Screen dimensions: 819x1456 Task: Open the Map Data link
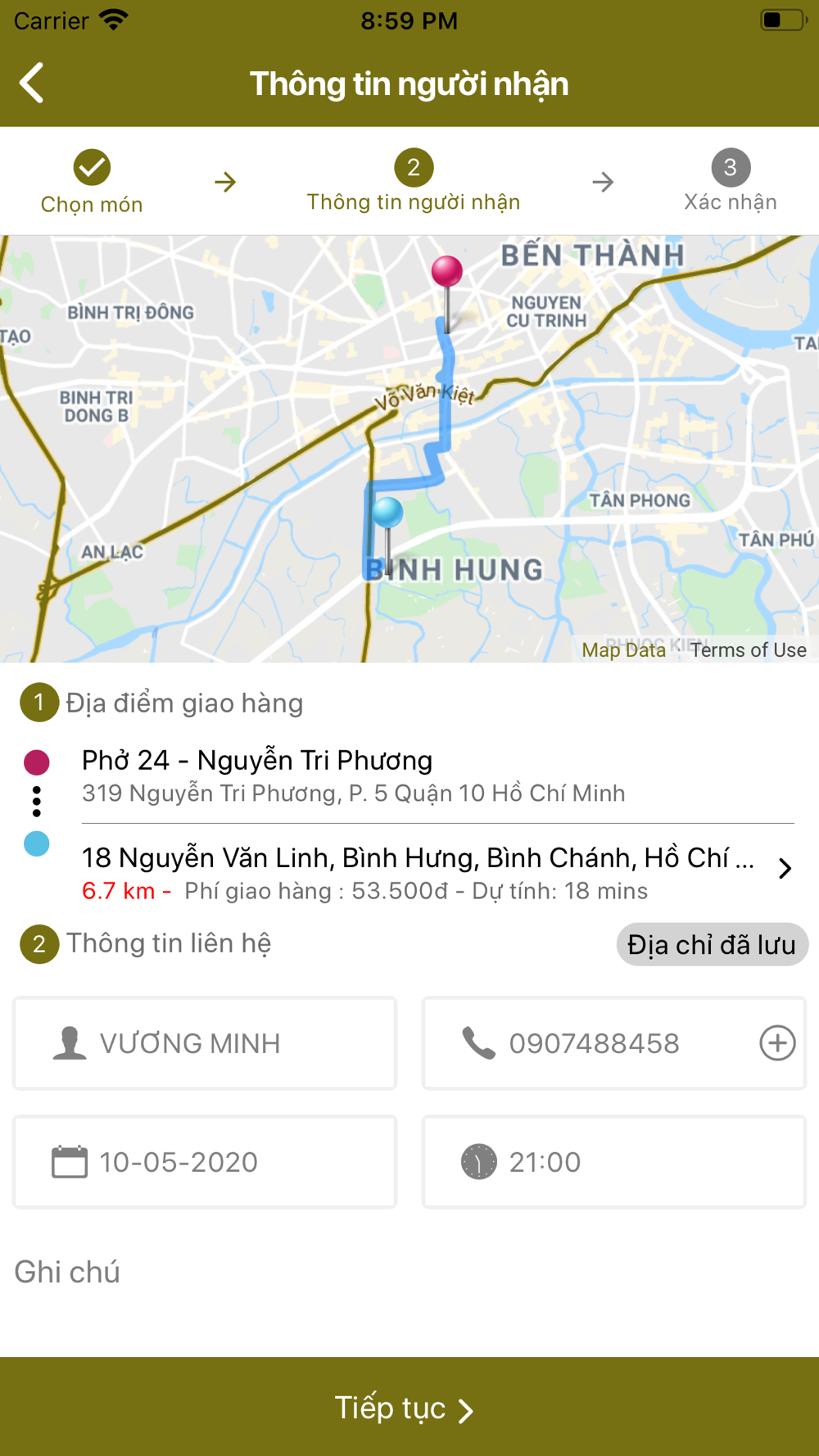point(623,649)
